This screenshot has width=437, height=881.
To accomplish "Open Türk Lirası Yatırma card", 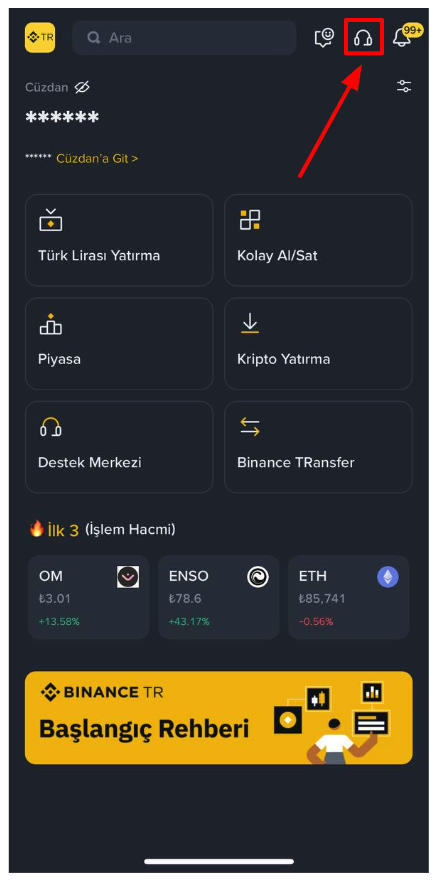I will pos(119,240).
